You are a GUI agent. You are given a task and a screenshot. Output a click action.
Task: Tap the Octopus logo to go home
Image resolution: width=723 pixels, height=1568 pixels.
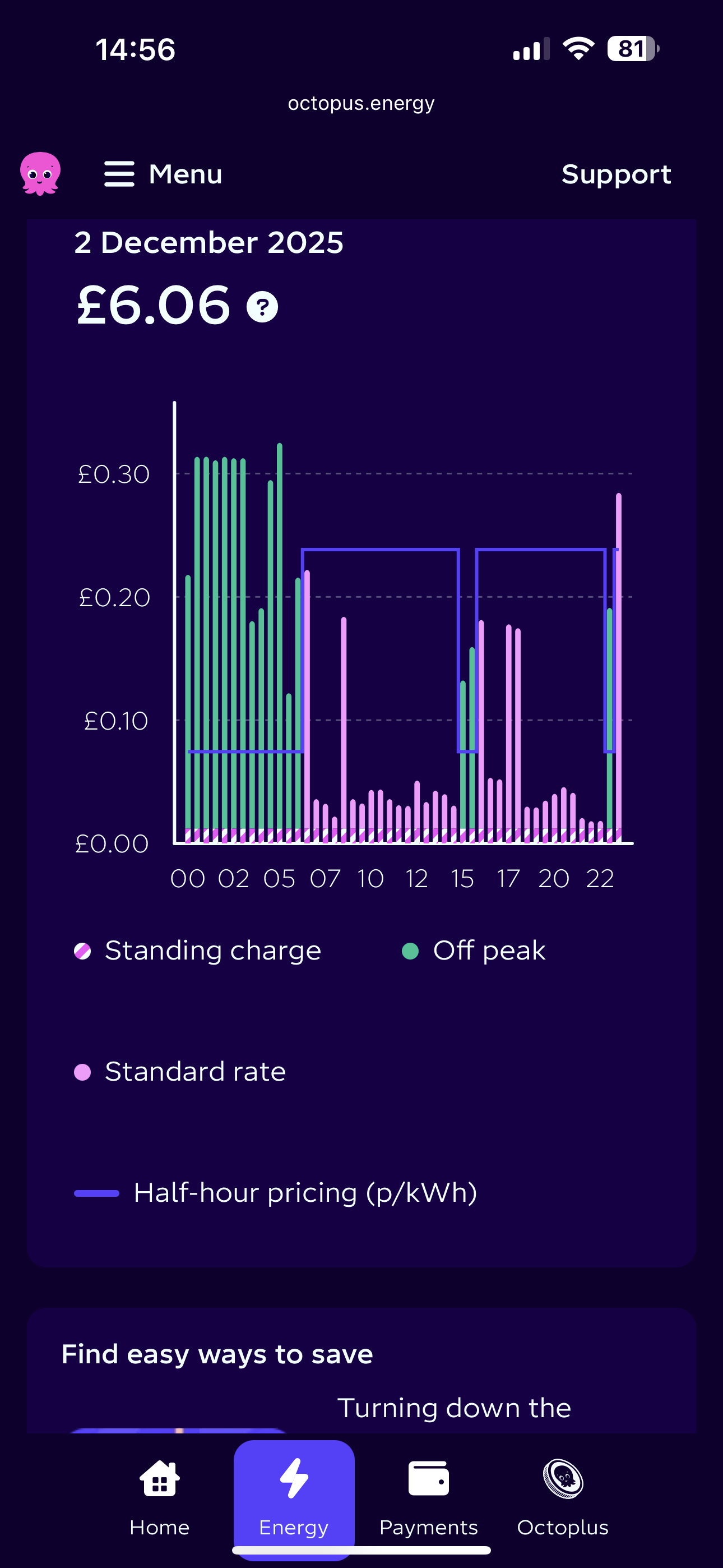pos(40,173)
